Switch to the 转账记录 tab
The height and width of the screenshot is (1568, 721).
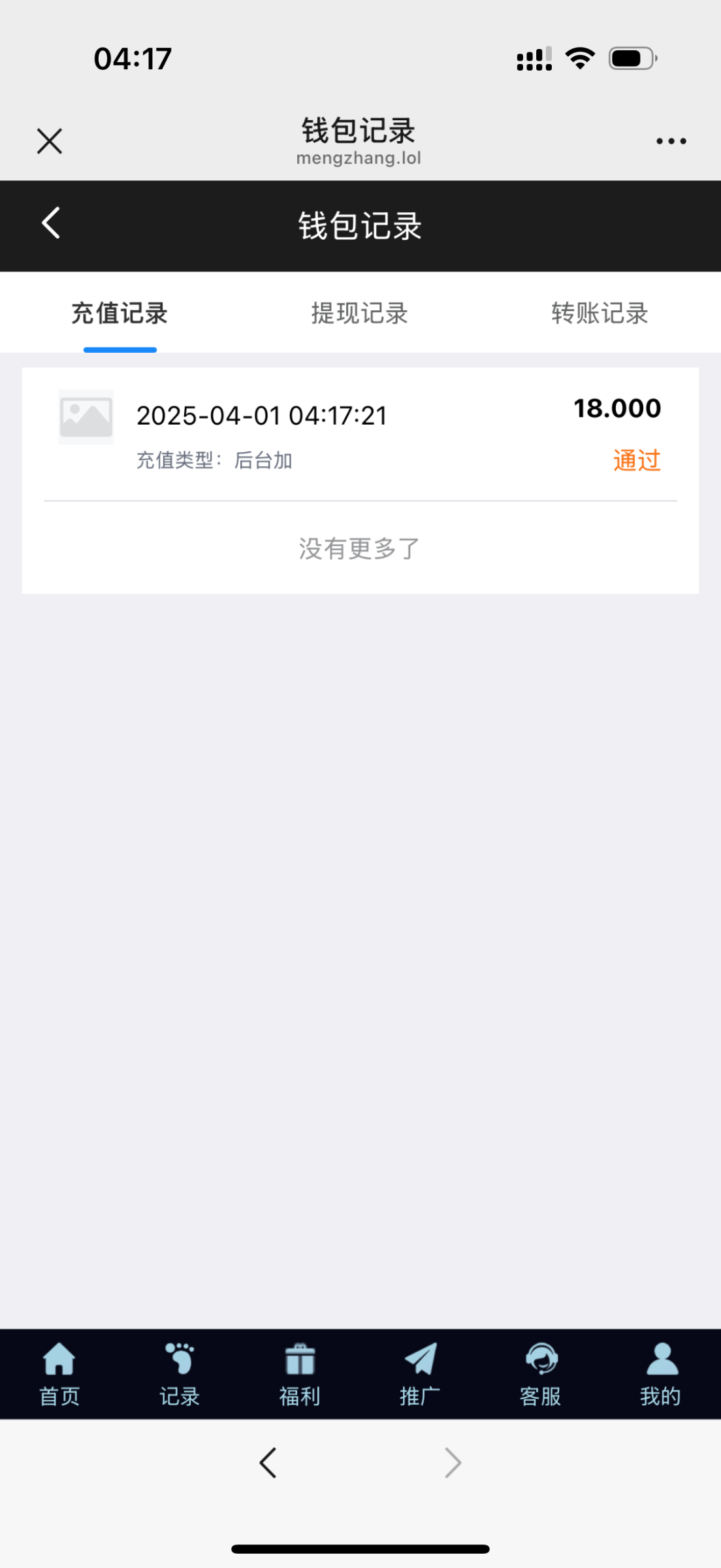click(x=600, y=314)
